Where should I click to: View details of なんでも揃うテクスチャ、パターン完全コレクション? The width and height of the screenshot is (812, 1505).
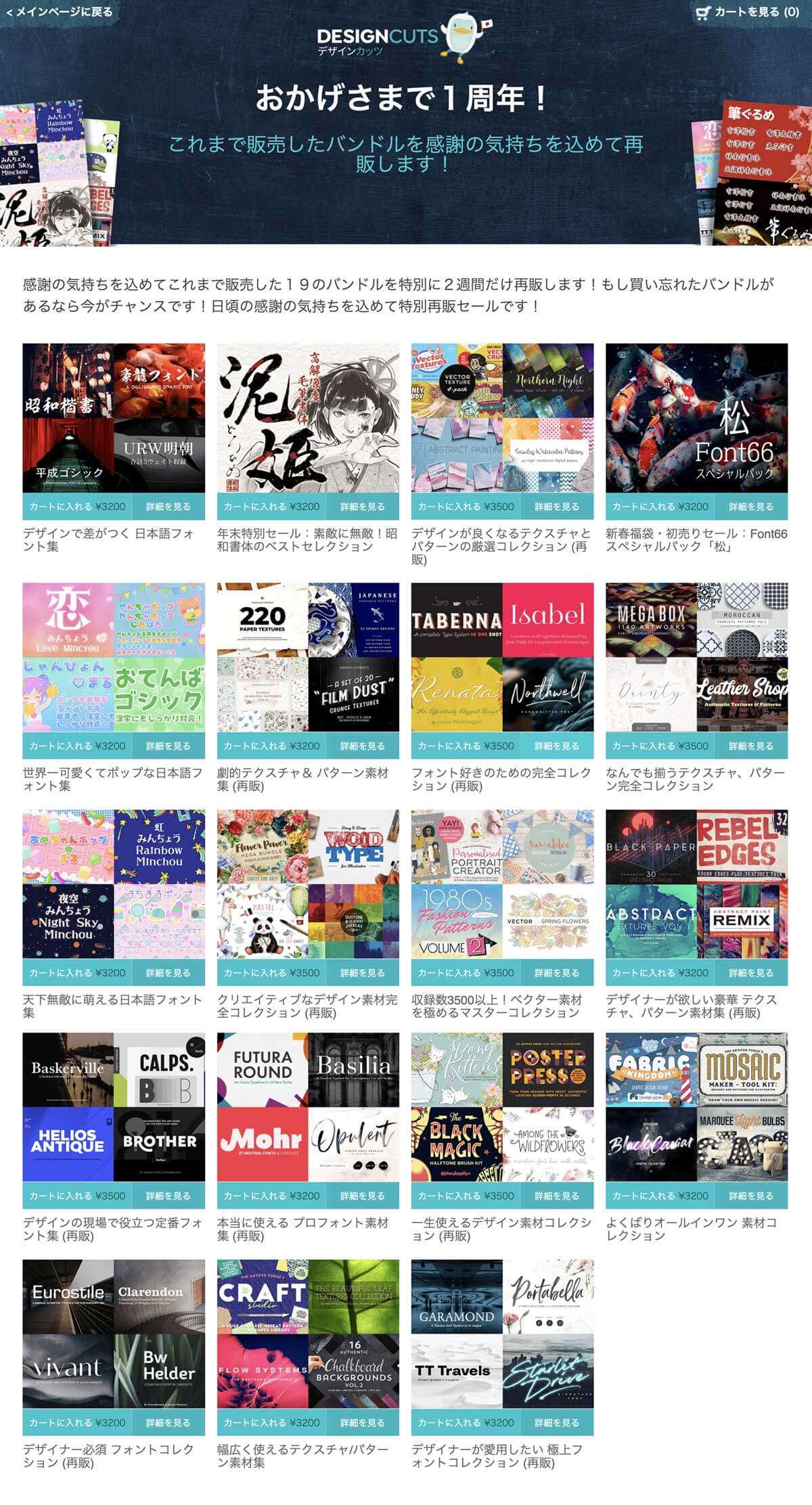[750, 746]
